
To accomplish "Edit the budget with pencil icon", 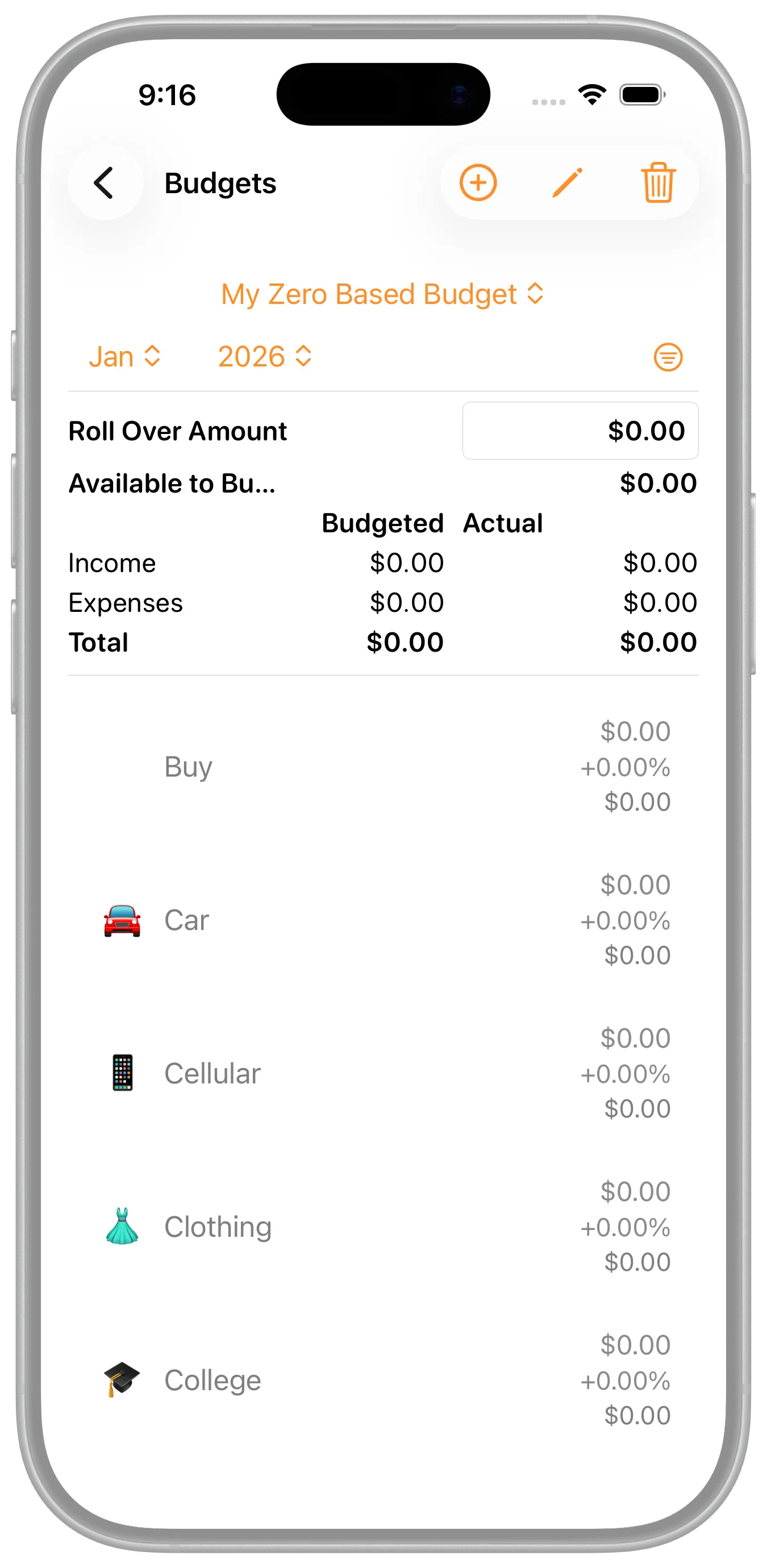I will 568,182.
